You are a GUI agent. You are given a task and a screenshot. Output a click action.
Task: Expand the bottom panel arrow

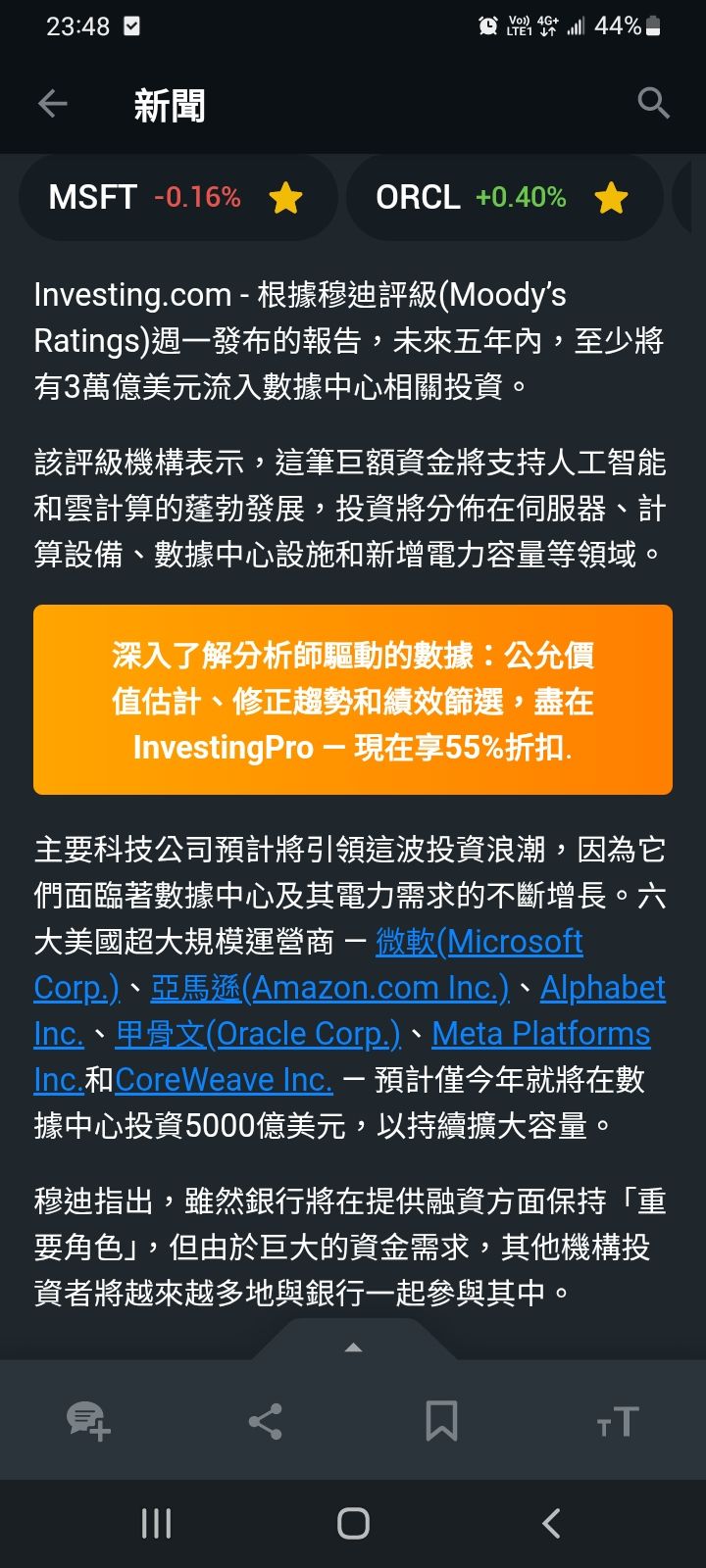(353, 1347)
